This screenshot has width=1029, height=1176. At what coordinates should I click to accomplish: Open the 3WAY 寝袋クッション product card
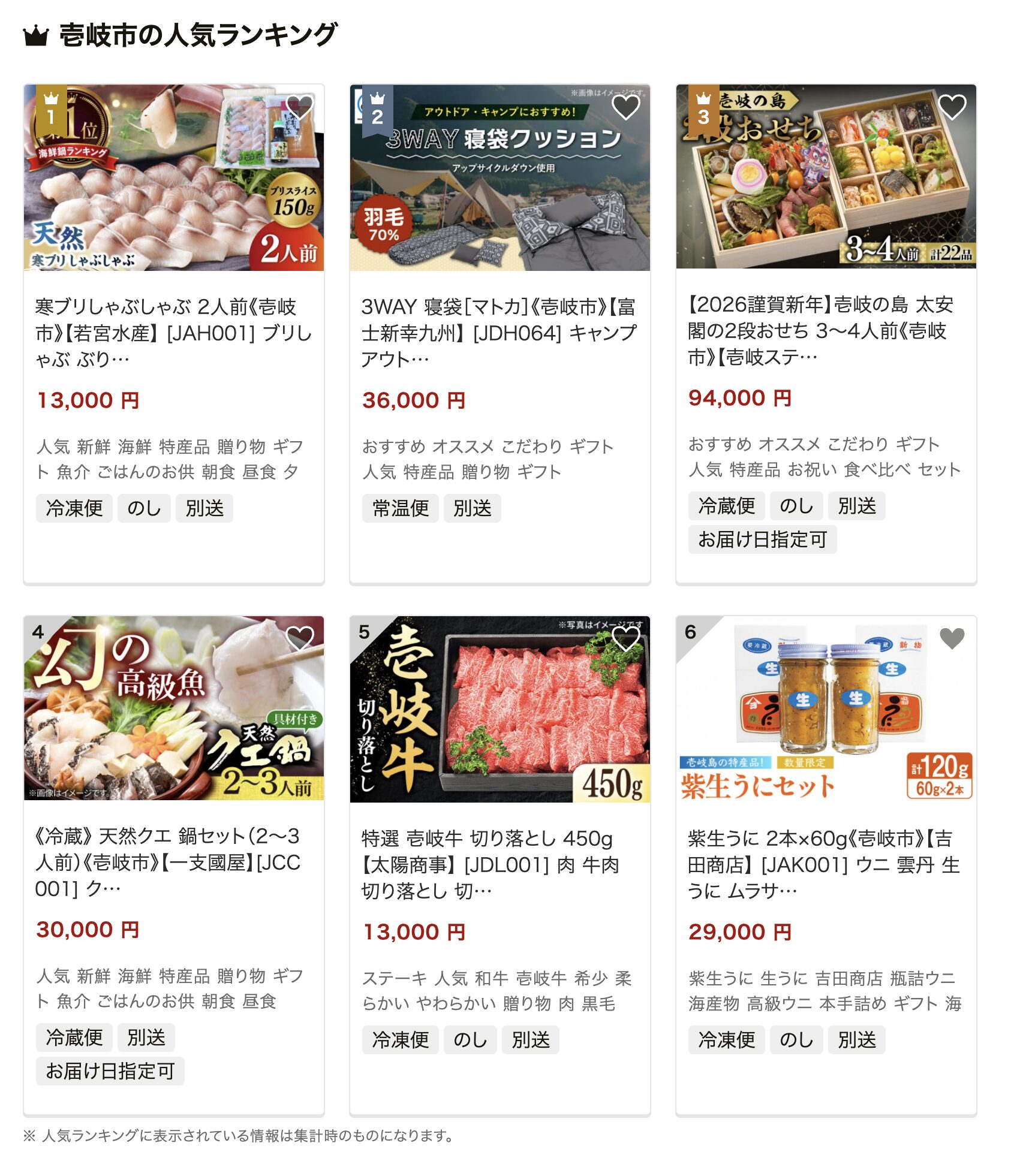pyautogui.click(x=499, y=332)
